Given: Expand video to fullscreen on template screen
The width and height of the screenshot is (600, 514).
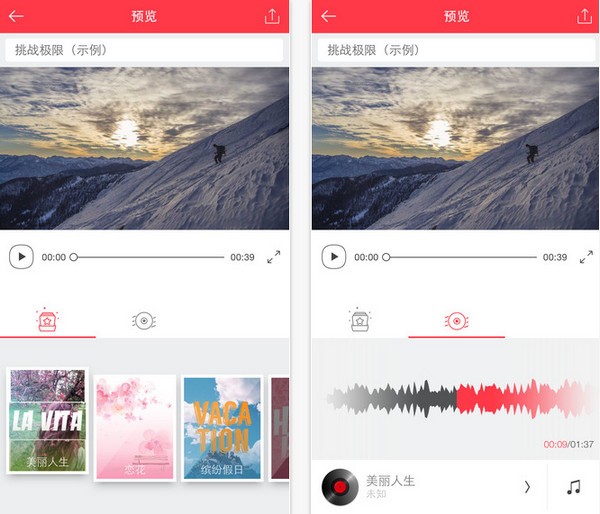Looking at the screenshot, I should click(x=274, y=257).
